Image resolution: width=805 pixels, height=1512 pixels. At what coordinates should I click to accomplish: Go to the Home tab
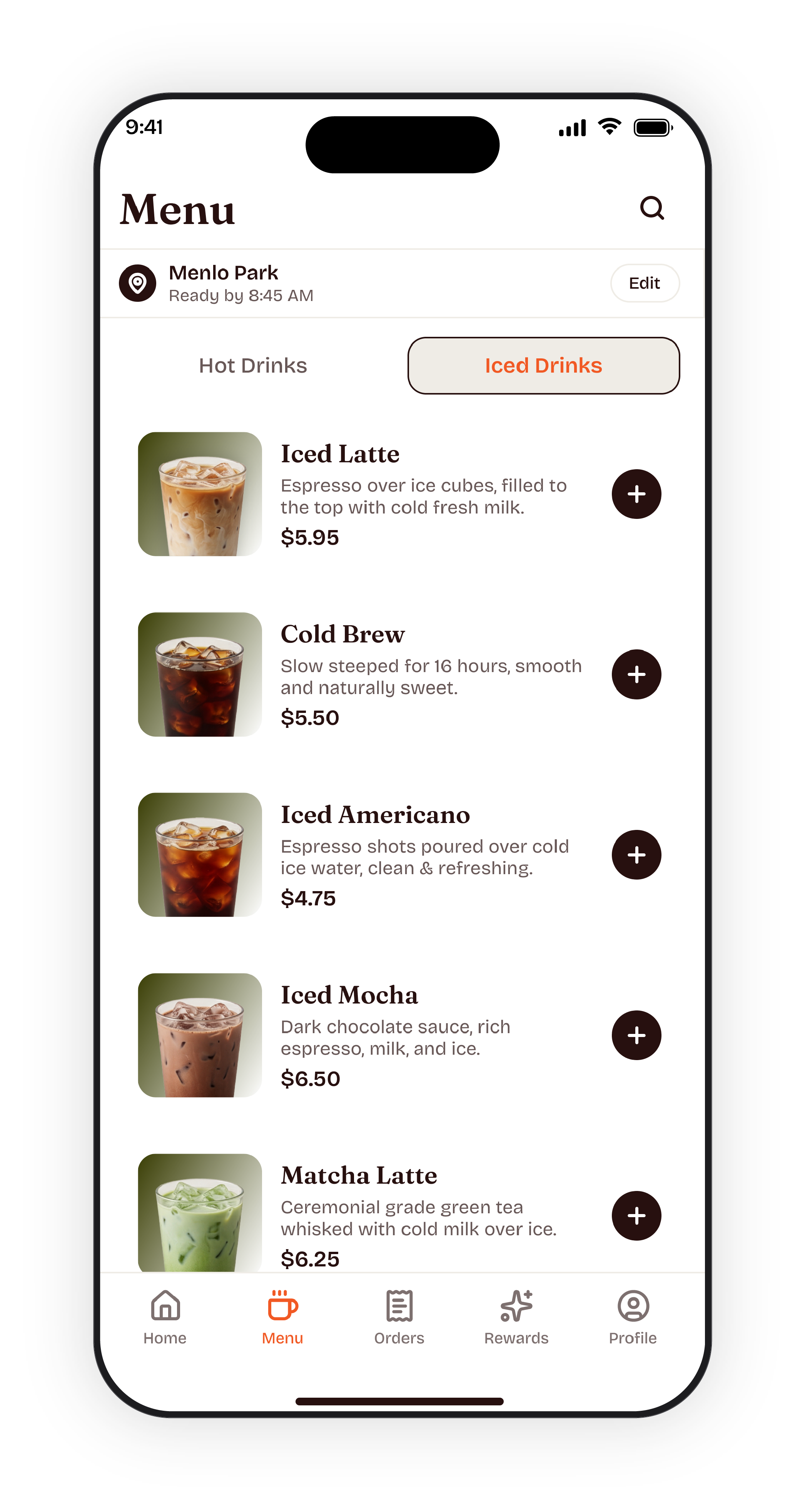pos(165,1317)
